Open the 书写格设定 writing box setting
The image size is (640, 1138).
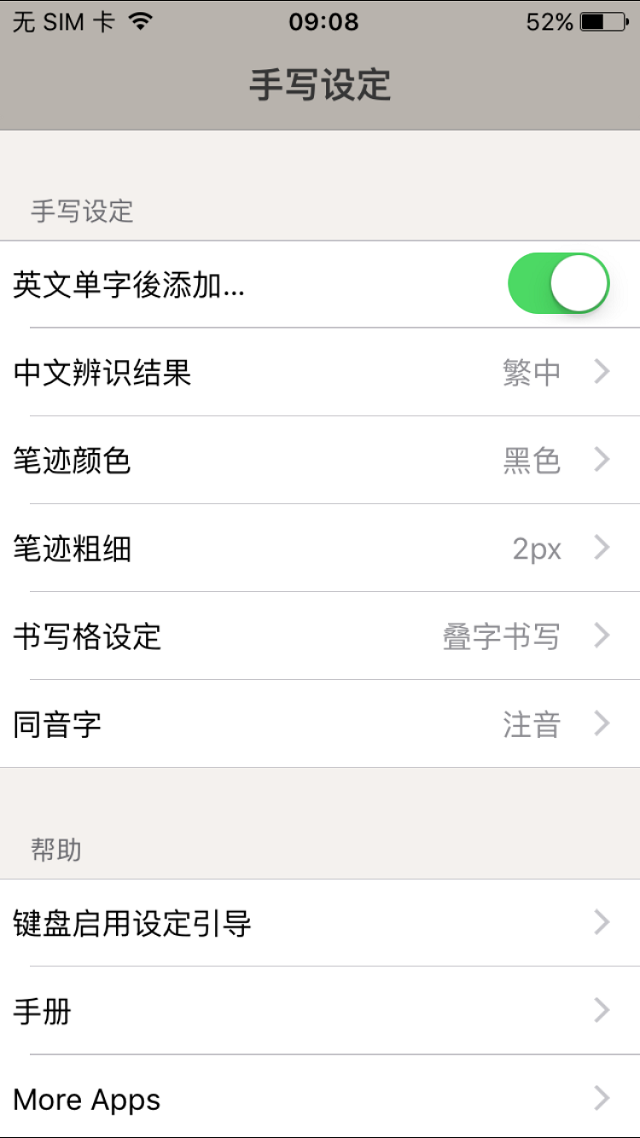[320, 637]
